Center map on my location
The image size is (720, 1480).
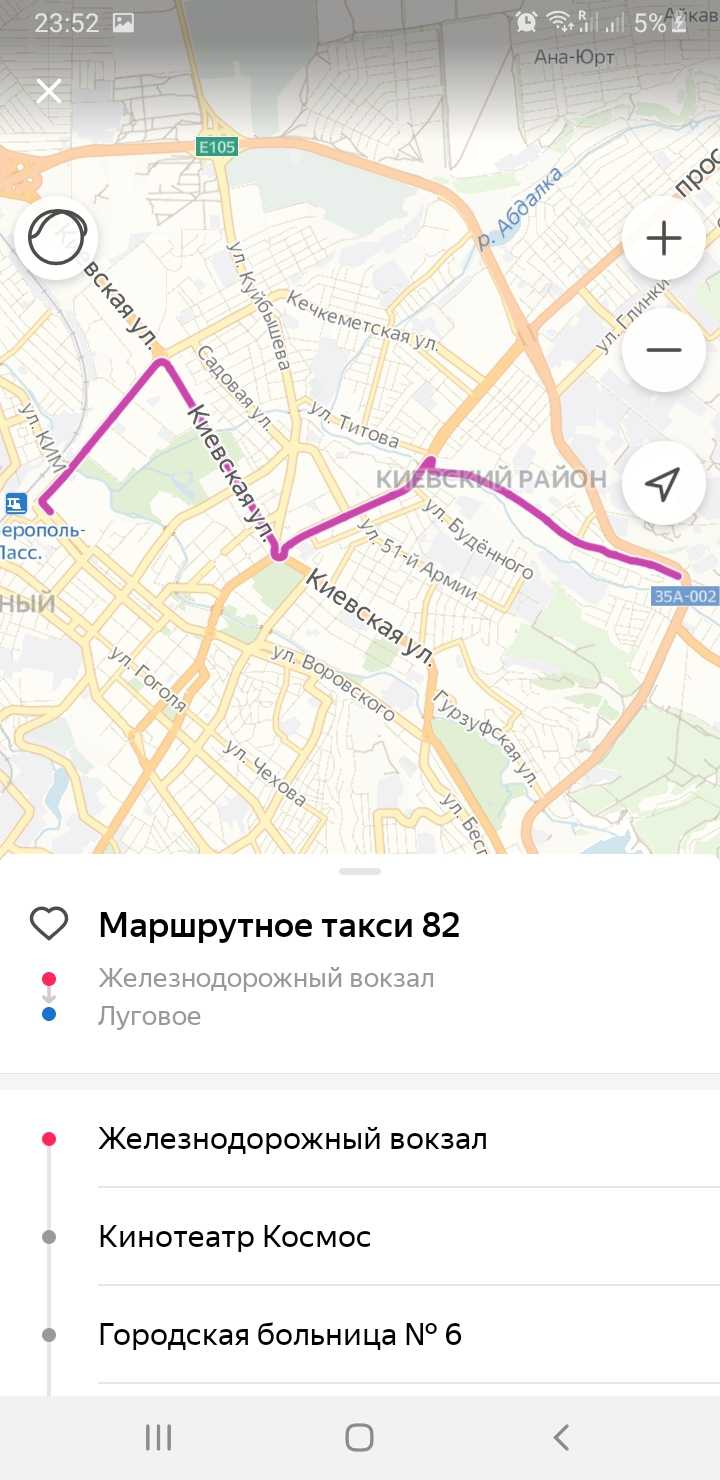pos(664,483)
